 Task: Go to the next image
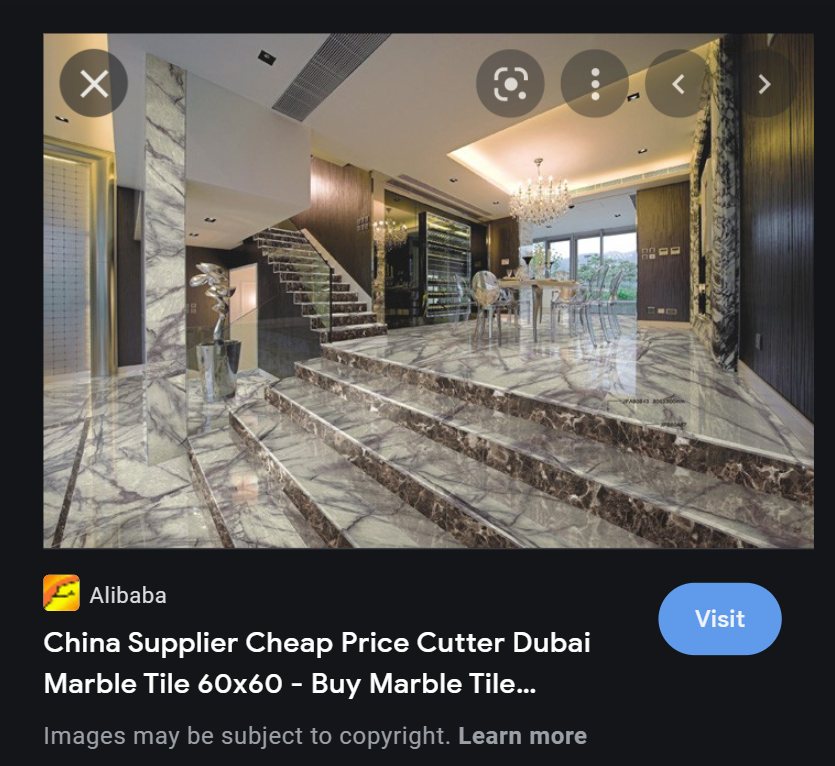click(765, 84)
